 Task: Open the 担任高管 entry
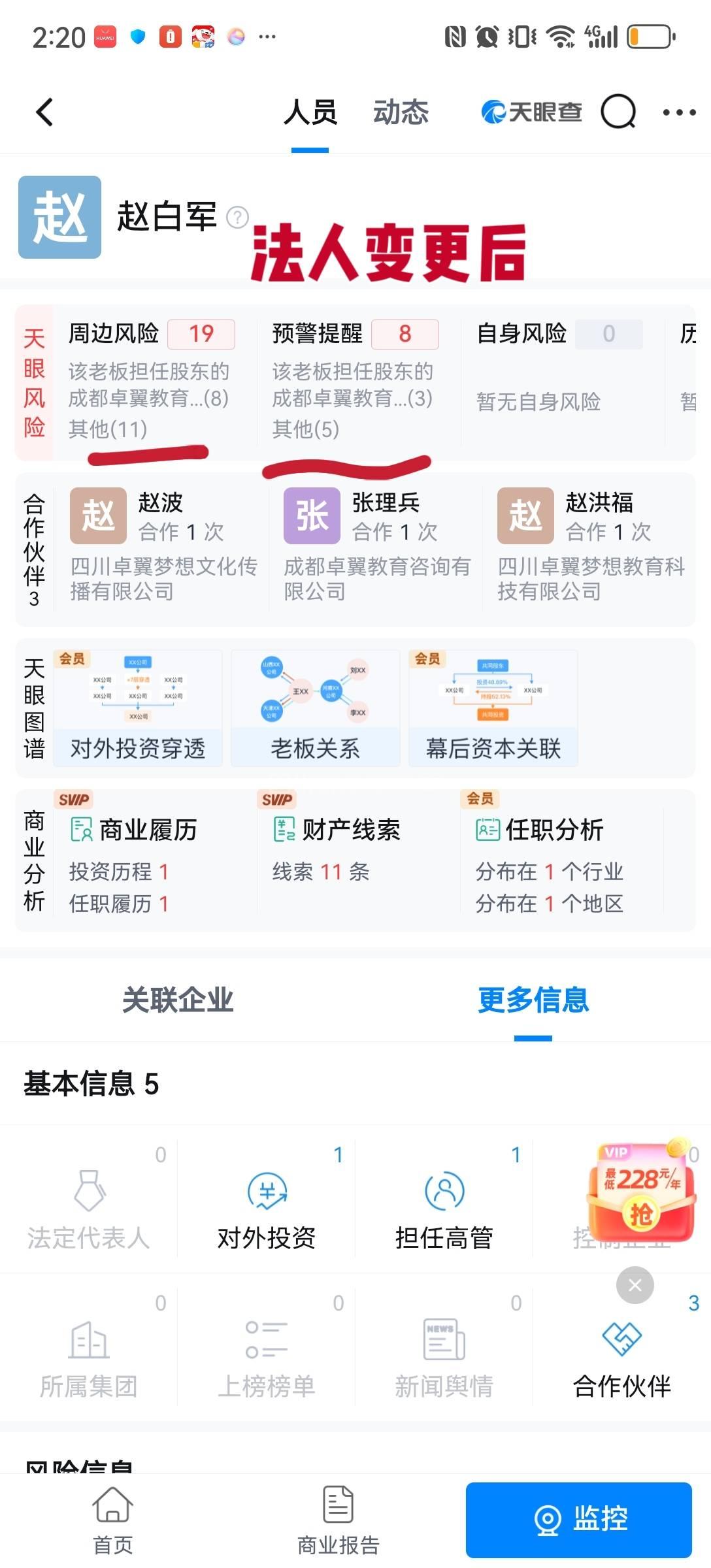(444, 1209)
